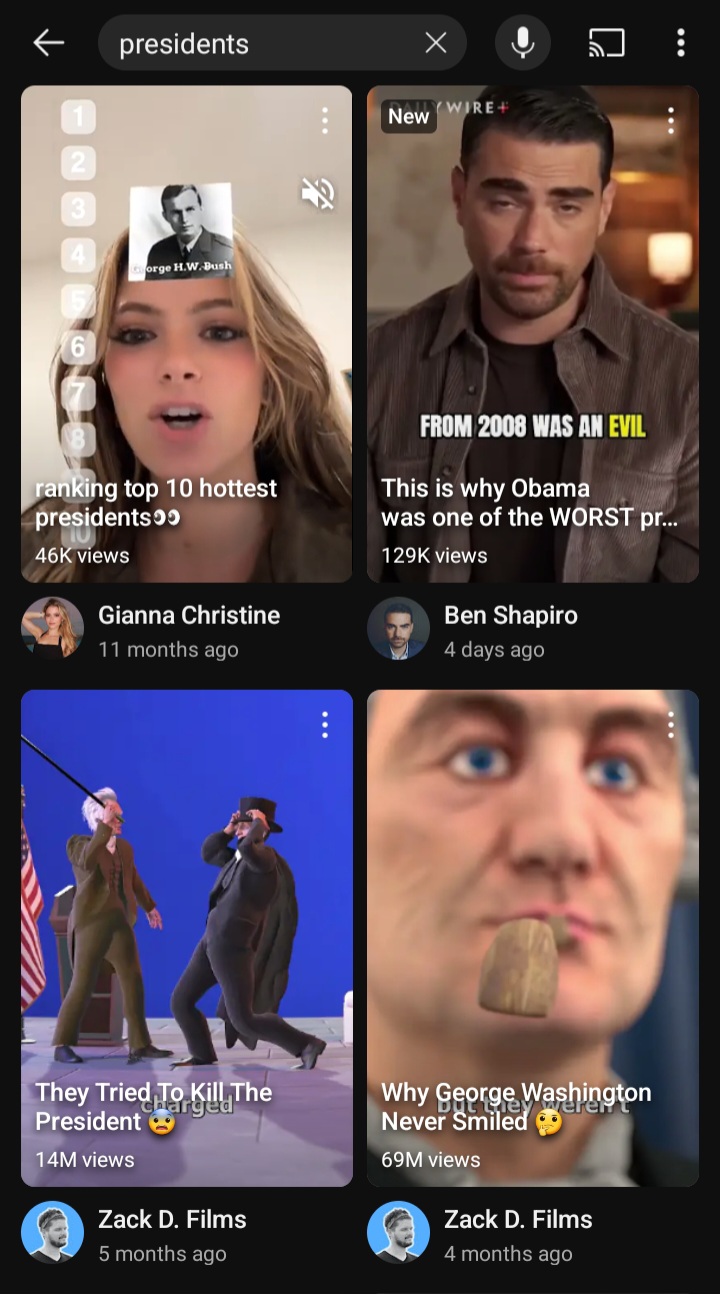Open options for the Obama video
720x1294 pixels.
tap(670, 121)
